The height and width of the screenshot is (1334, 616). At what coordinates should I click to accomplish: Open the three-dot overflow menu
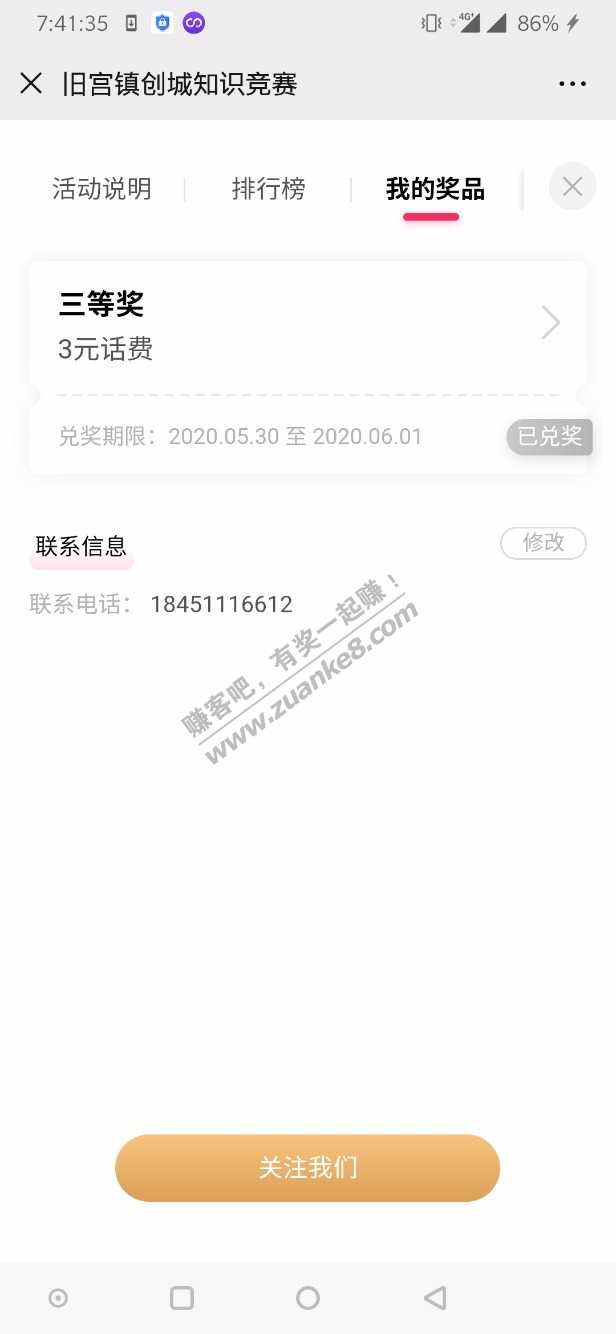[x=572, y=84]
